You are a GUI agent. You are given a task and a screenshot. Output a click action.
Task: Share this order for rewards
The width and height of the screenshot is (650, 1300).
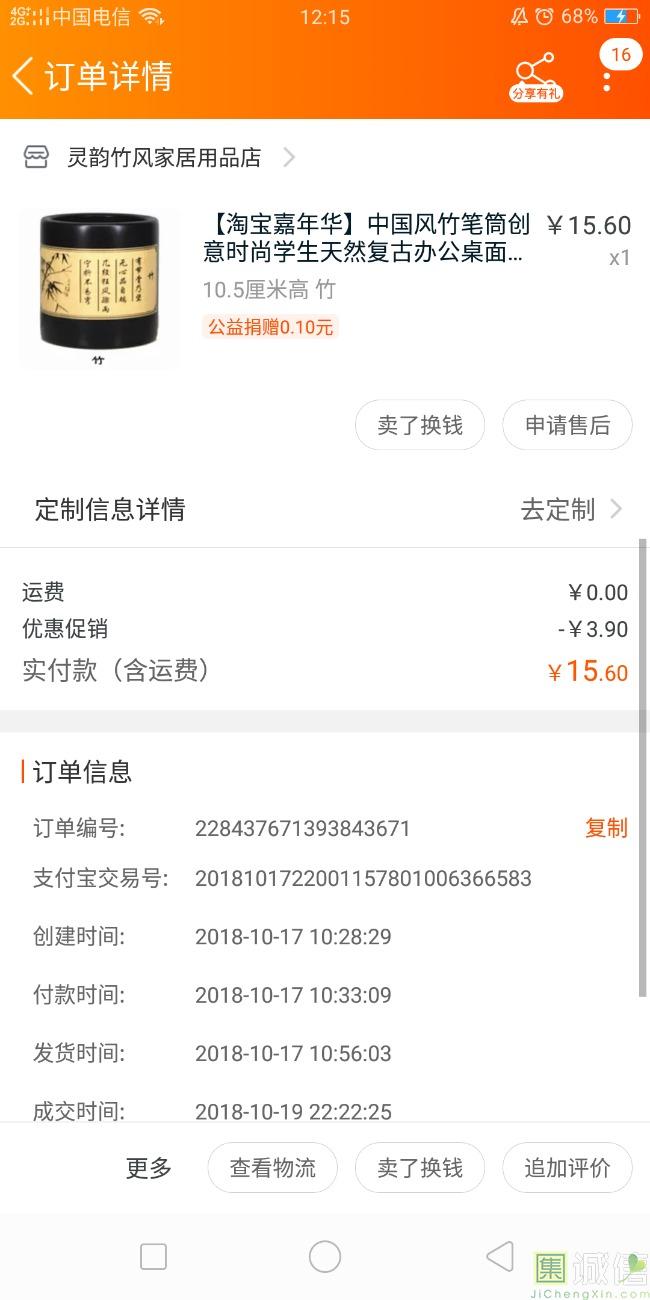(536, 76)
